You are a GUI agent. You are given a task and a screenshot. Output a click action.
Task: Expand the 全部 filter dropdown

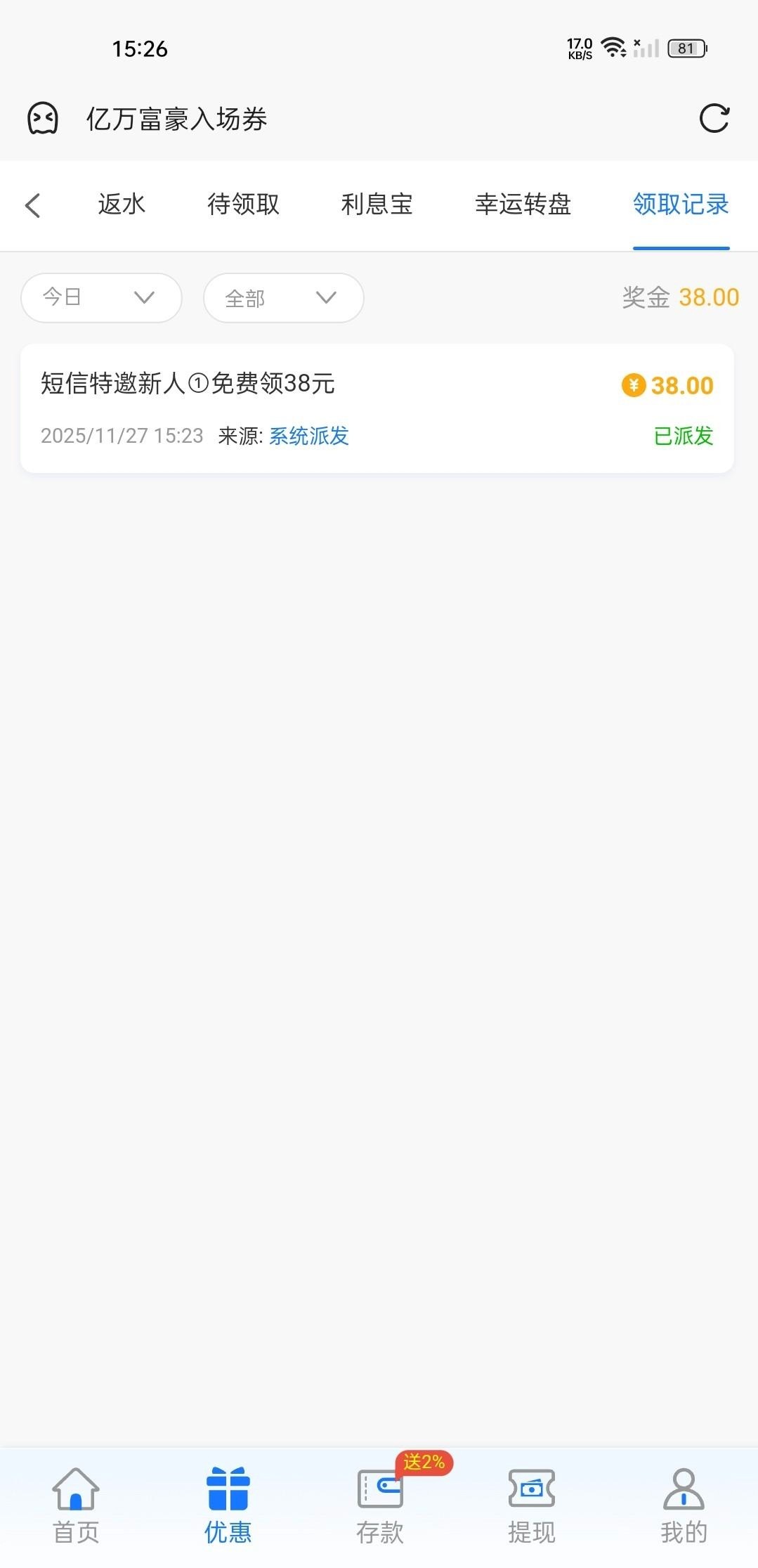[x=283, y=298]
